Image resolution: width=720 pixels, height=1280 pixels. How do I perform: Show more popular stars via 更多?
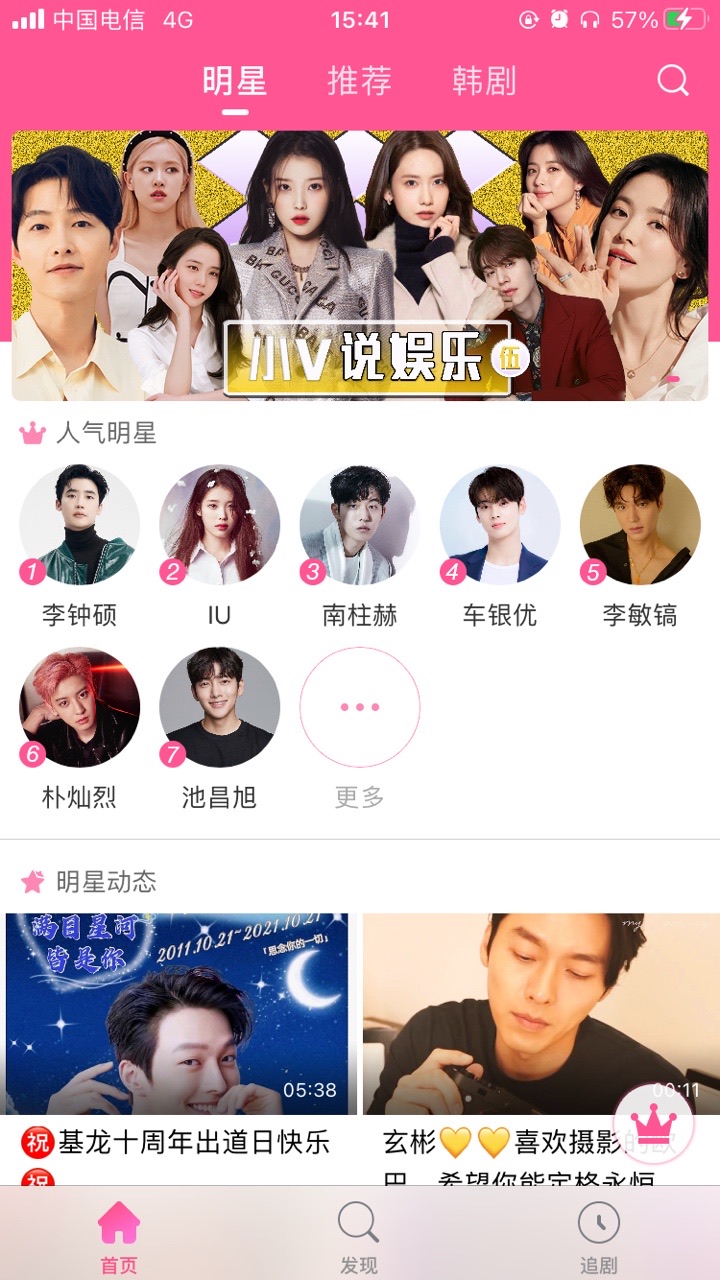click(360, 708)
